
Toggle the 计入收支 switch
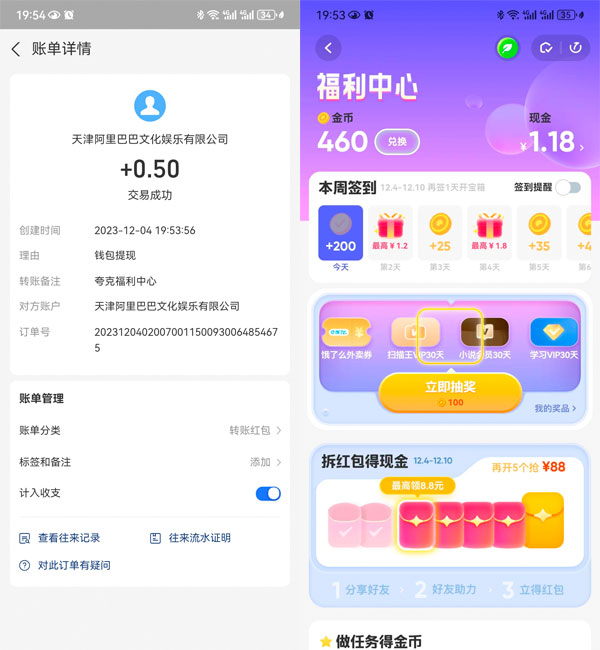click(x=267, y=493)
